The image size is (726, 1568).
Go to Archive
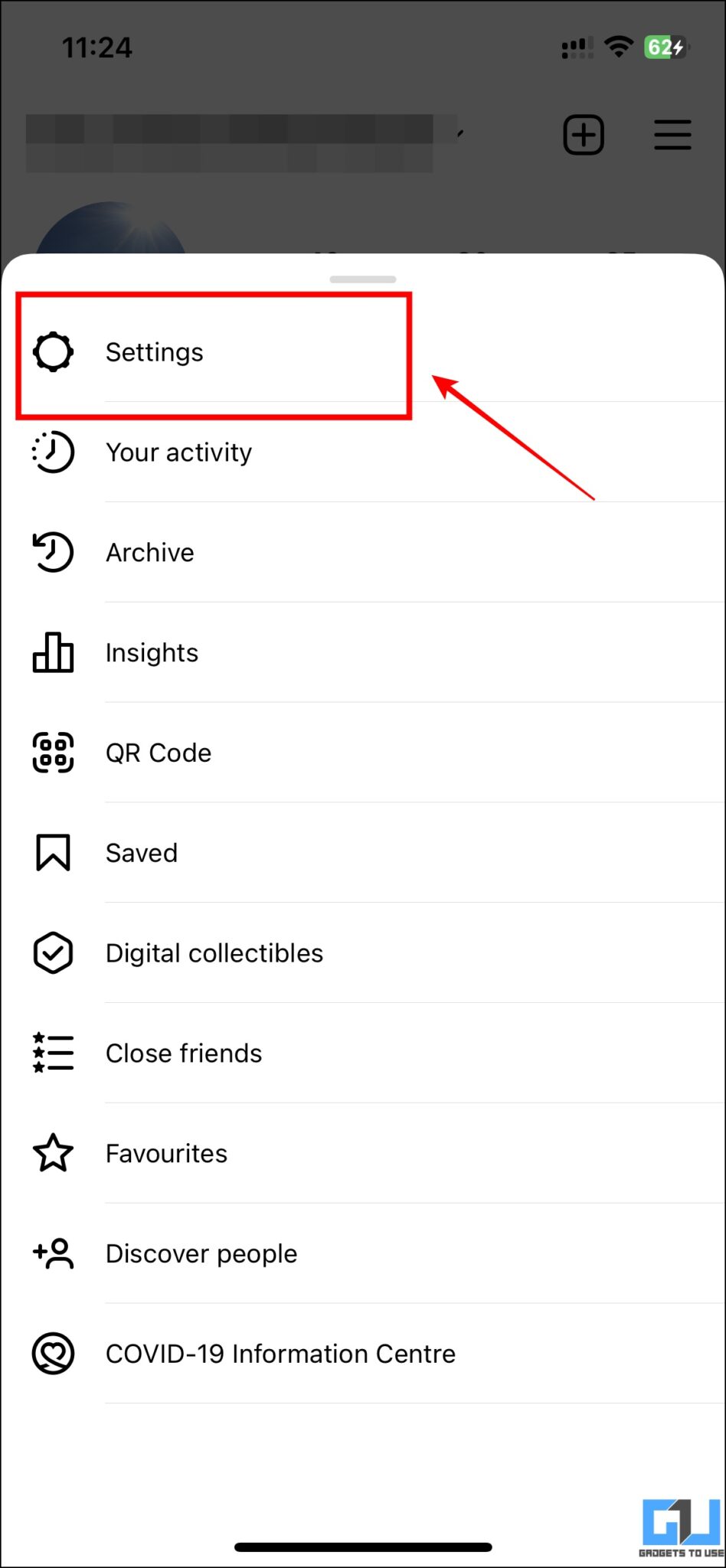click(150, 553)
